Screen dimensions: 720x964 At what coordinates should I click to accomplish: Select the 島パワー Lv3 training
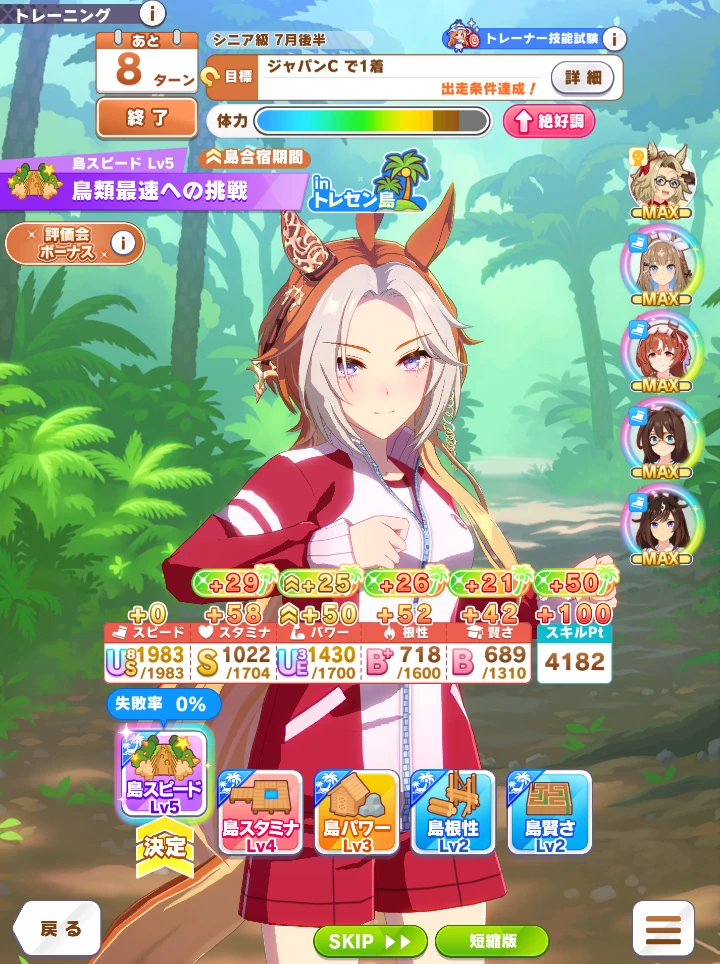357,811
